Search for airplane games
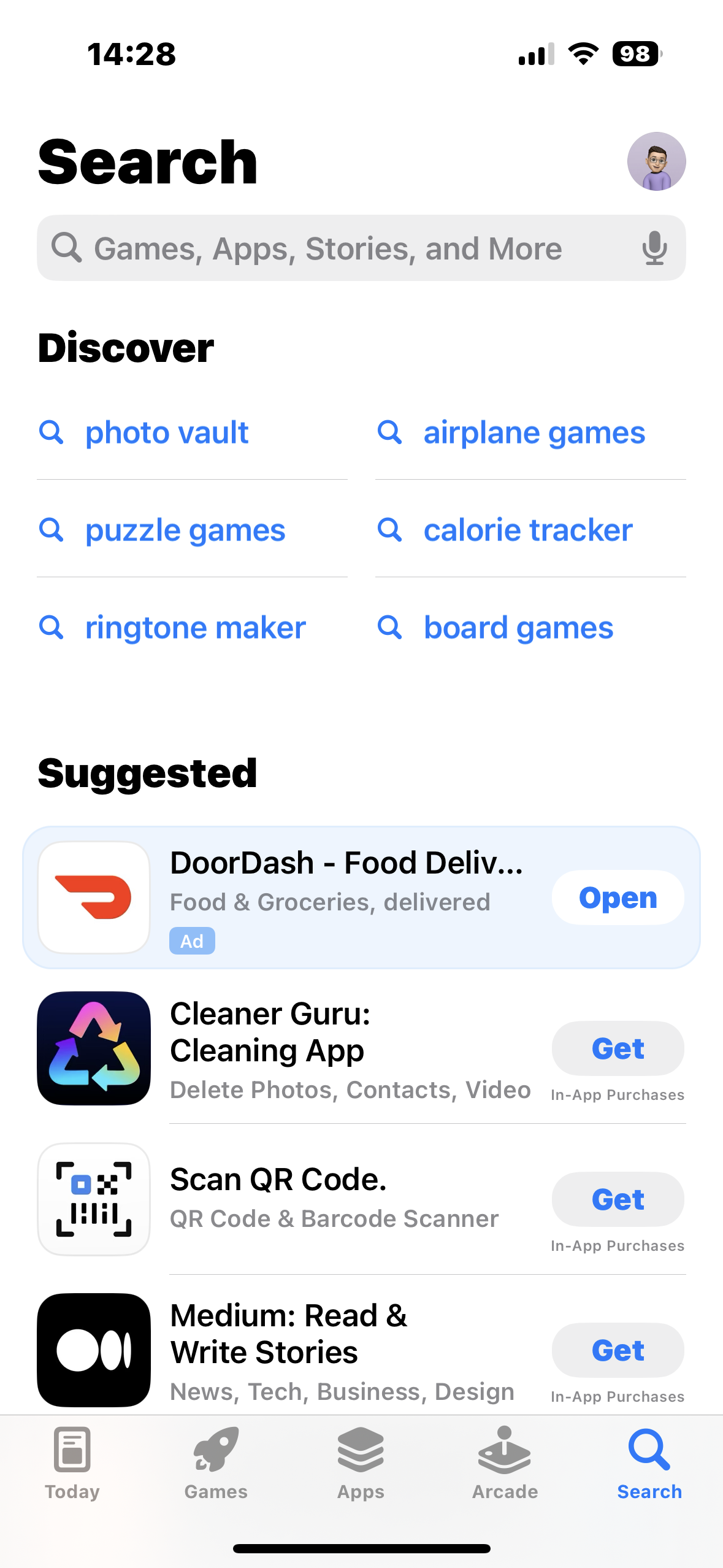723x1568 pixels. (534, 433)
